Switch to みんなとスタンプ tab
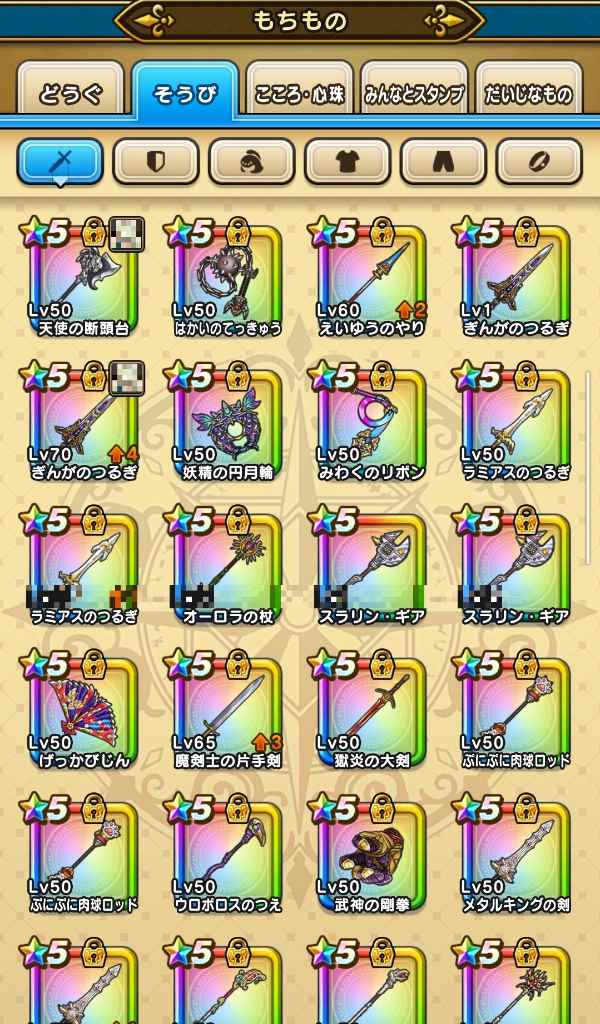This screenshot has height=1024, width=600. [x=414, y=95]
